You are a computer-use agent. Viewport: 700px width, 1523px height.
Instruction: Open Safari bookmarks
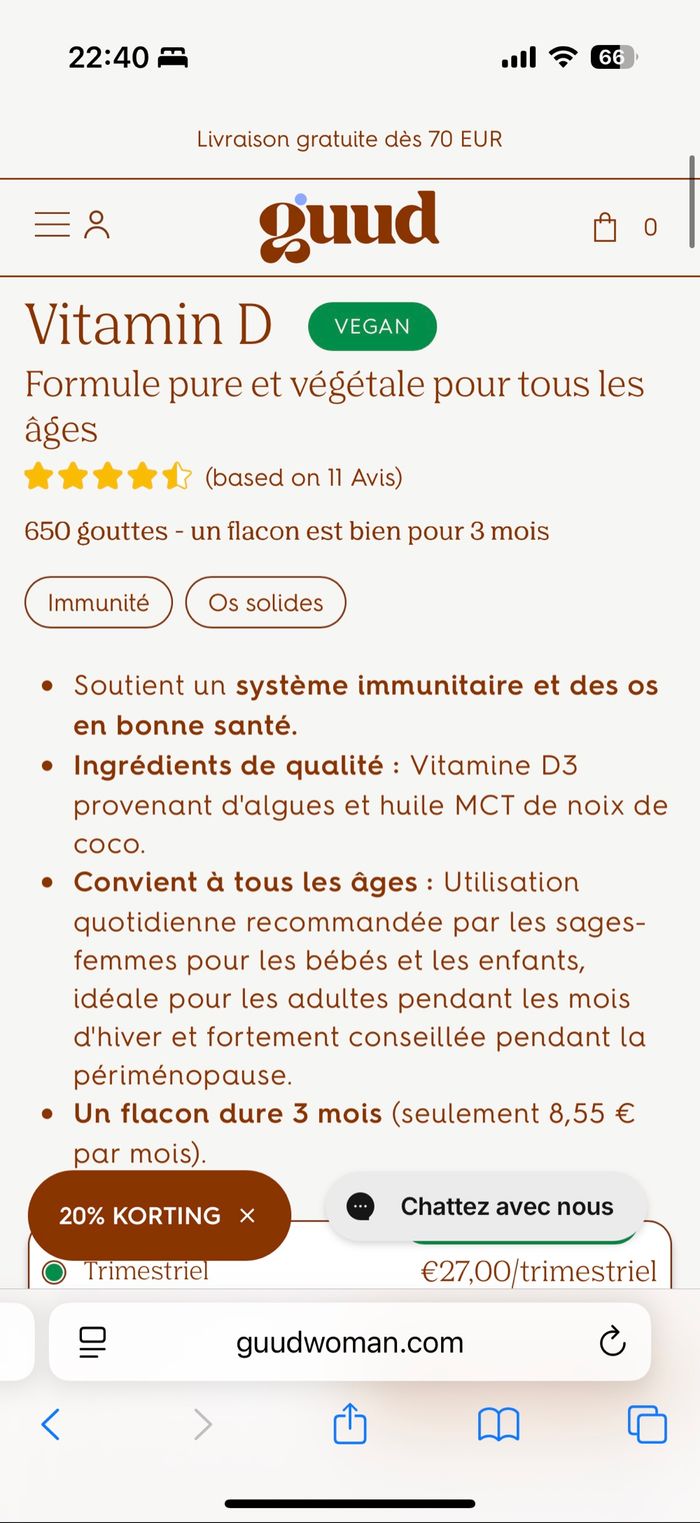click(x=498, y=1424)
